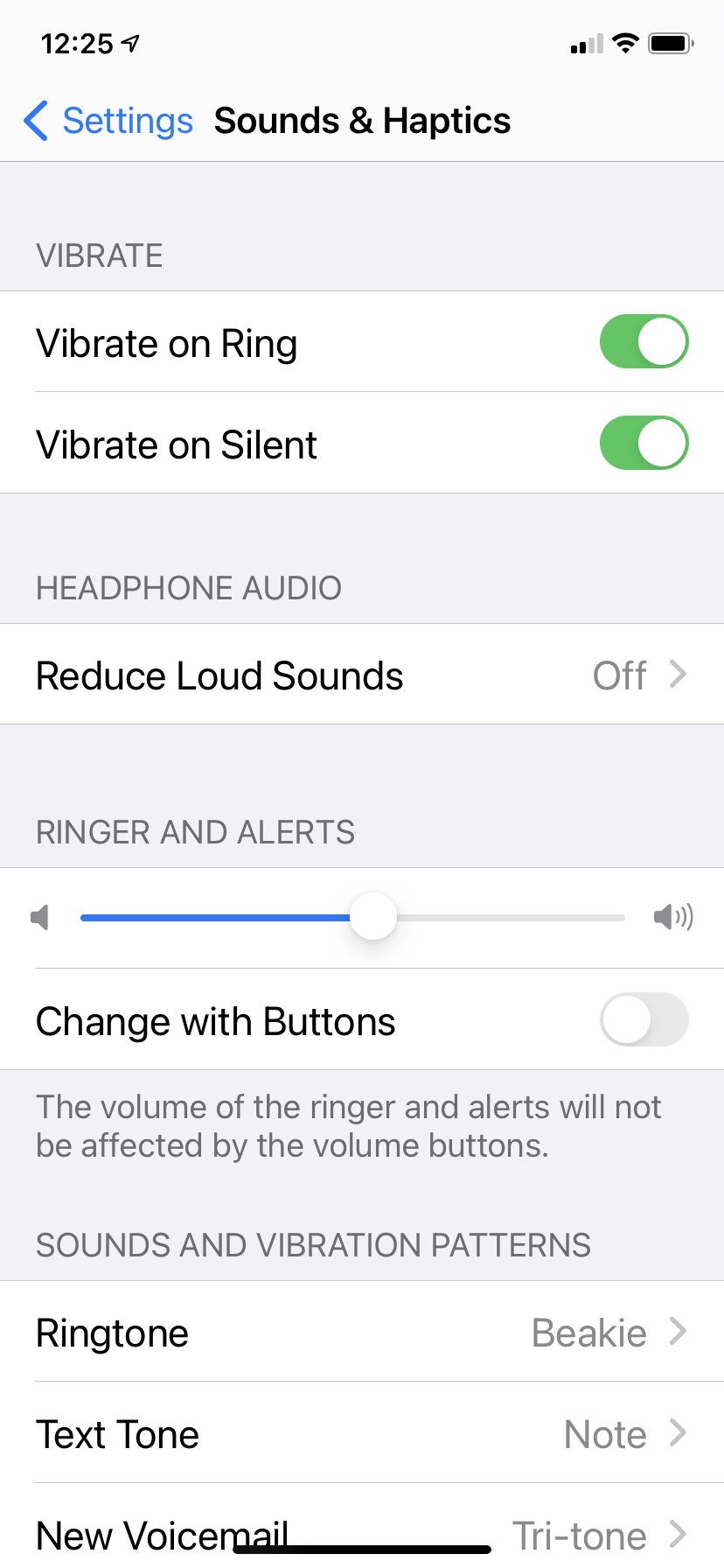Go back to Settings

coord(108,121)
